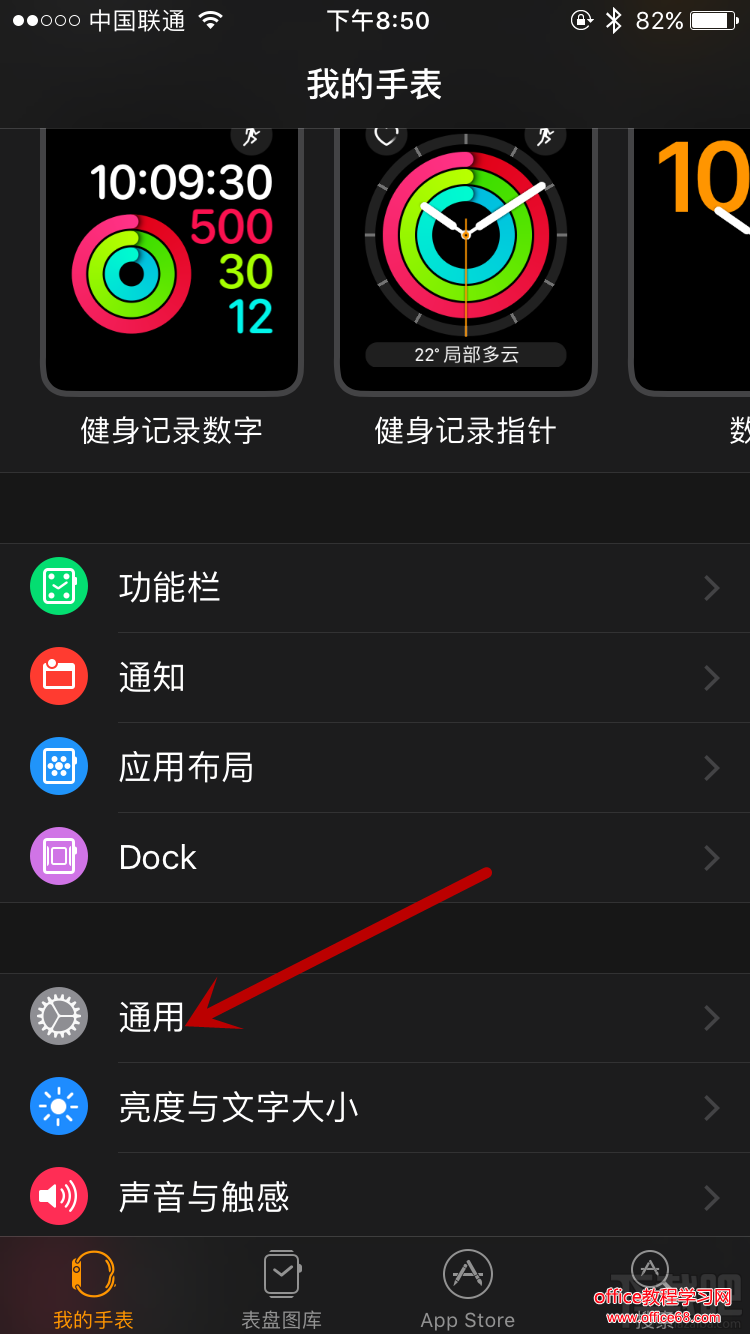Image resolution: width=750 pixels, height=1334 pixels.
Task: Open 通用 general settings
Action: point(375,1018)
